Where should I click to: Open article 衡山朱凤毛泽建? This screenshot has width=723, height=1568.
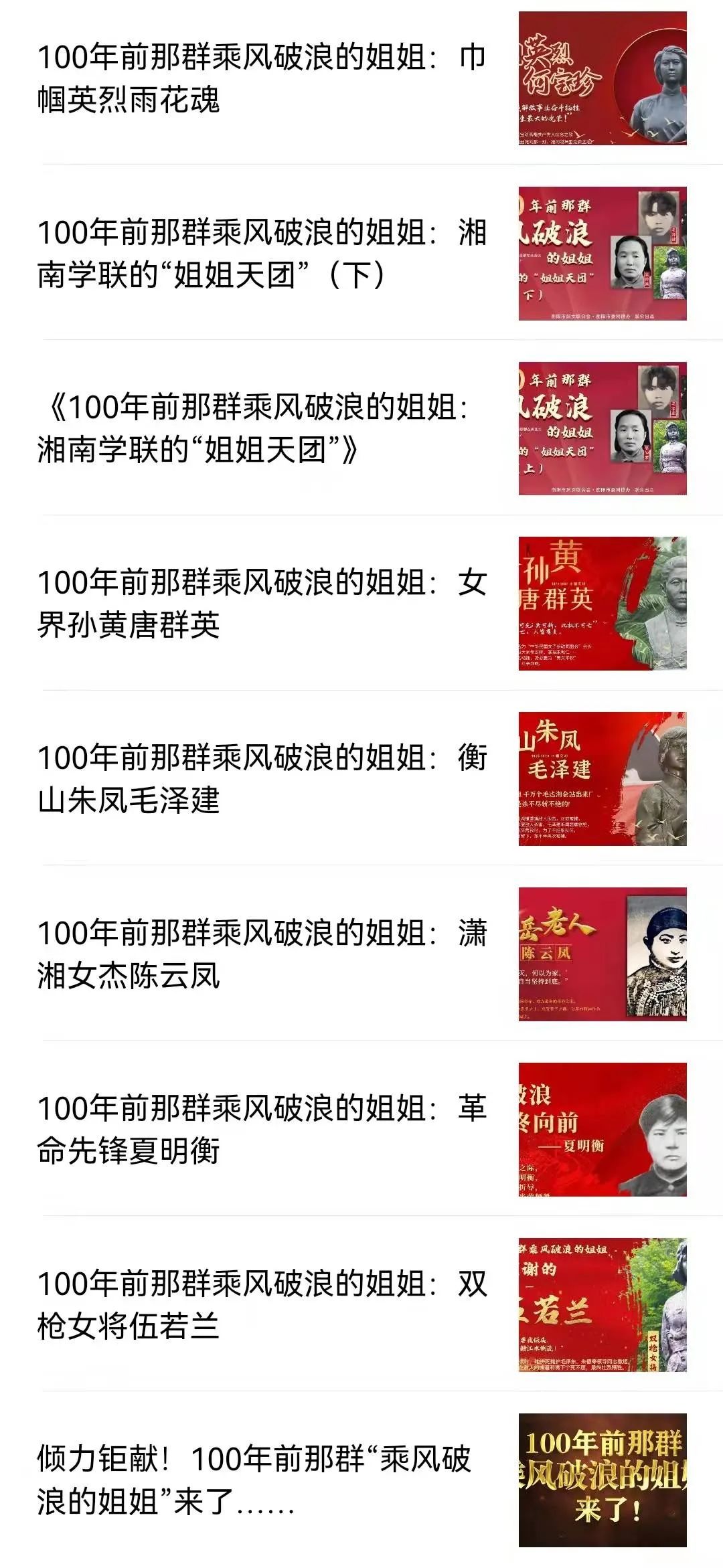(261, 779)
